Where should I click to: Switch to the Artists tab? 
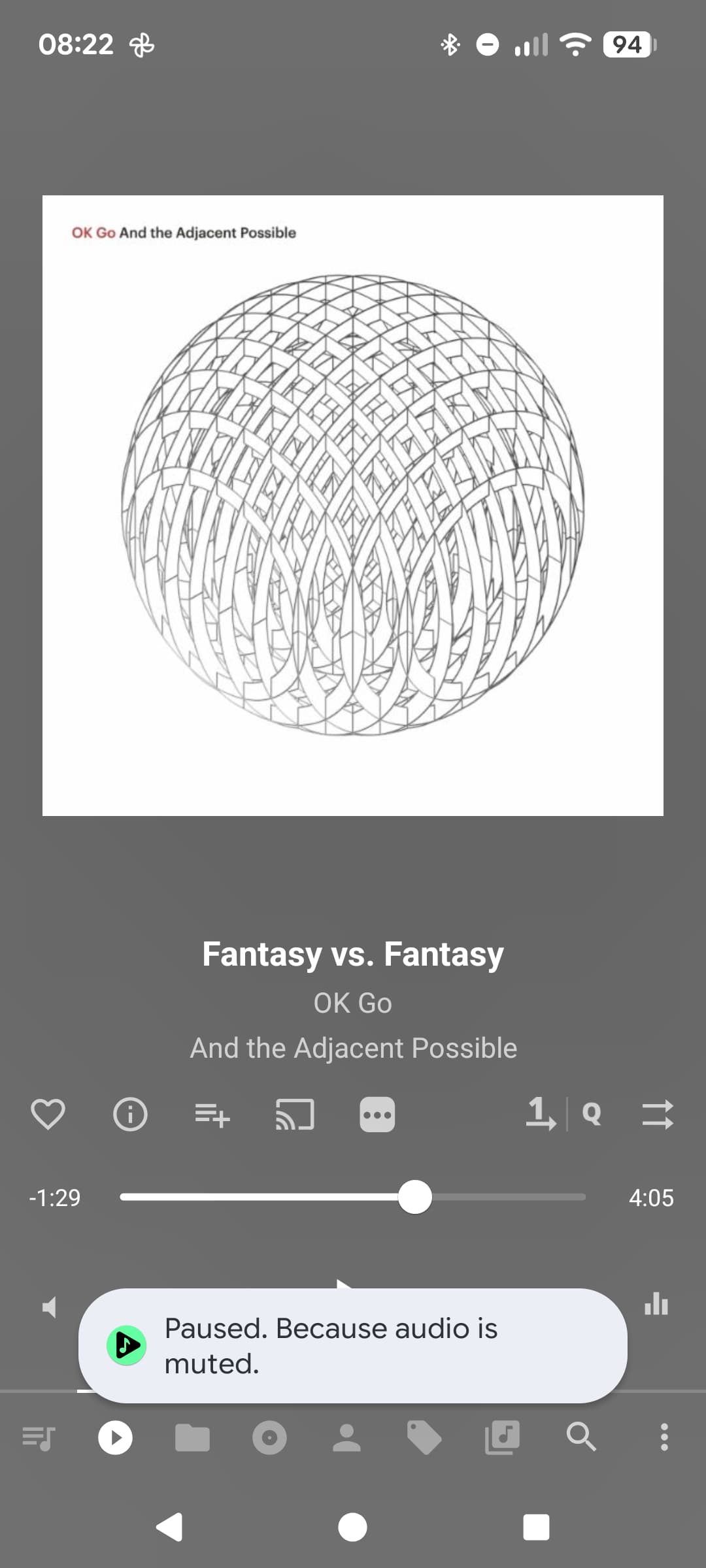[346, 1438]
